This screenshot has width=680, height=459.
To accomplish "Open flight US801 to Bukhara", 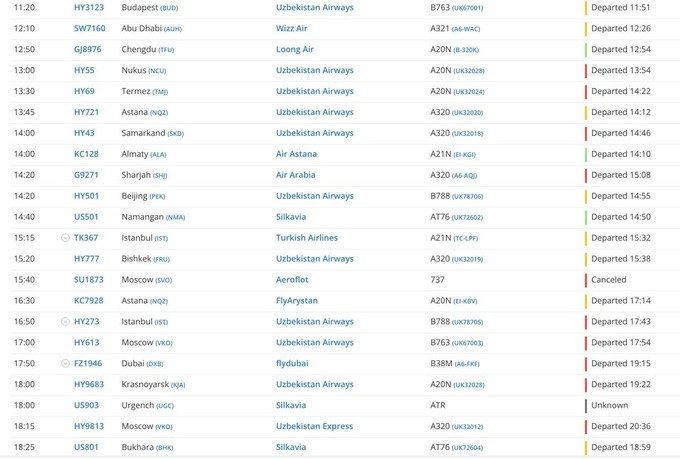I will coord(86,447).
